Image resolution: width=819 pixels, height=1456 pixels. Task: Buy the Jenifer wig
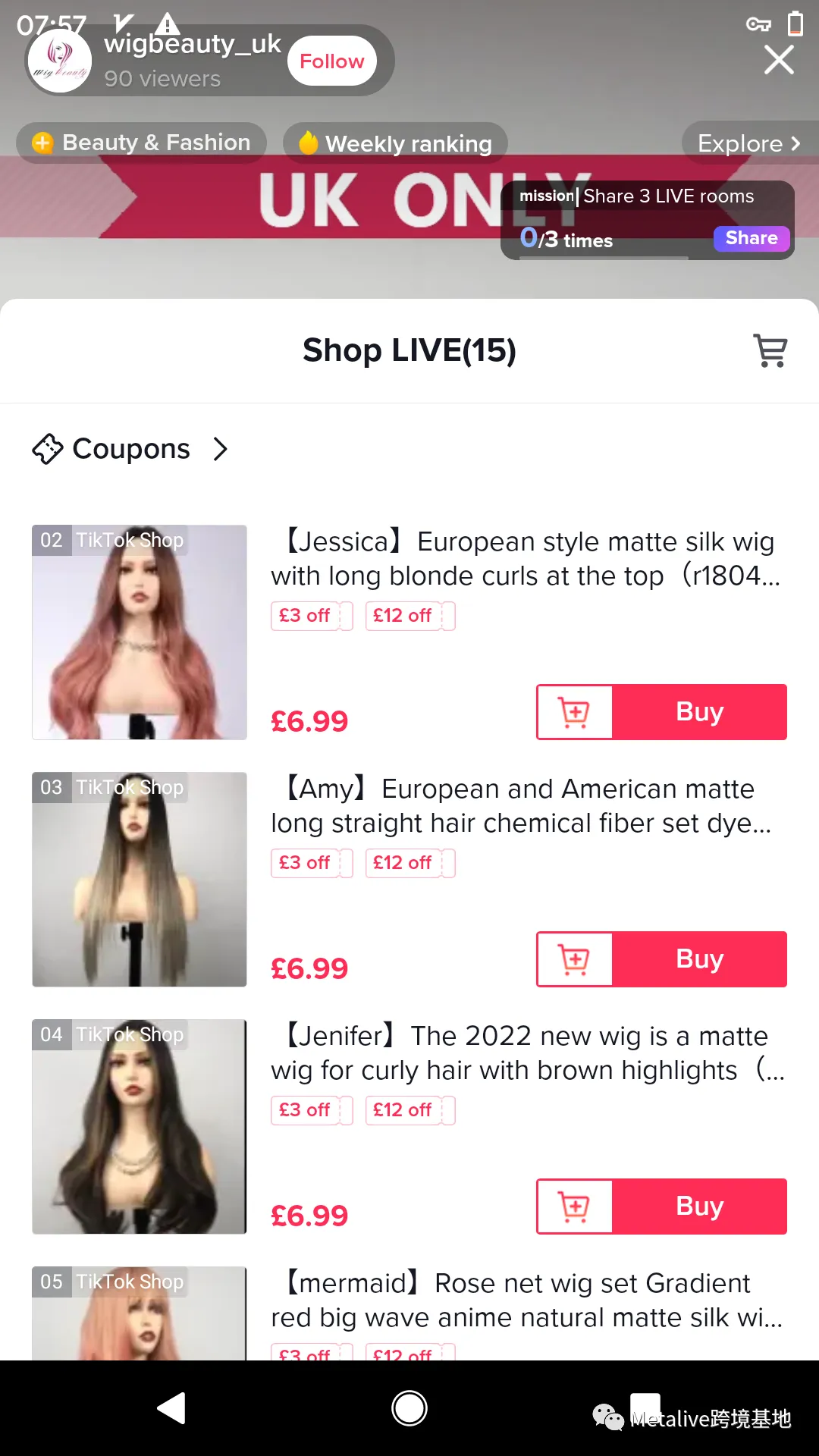tap(699, 1207)
